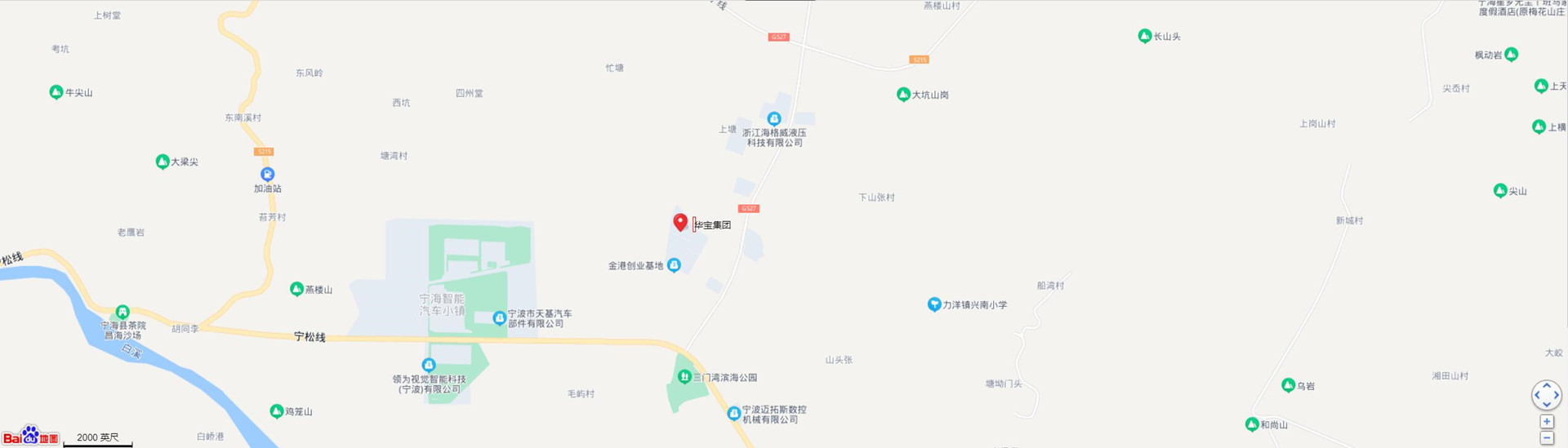The height and width of the screenshot is (448, 1568).
Task: Select the 浙江海格威液压科技有限公司 marker
Action: click(x=774, y=119)
